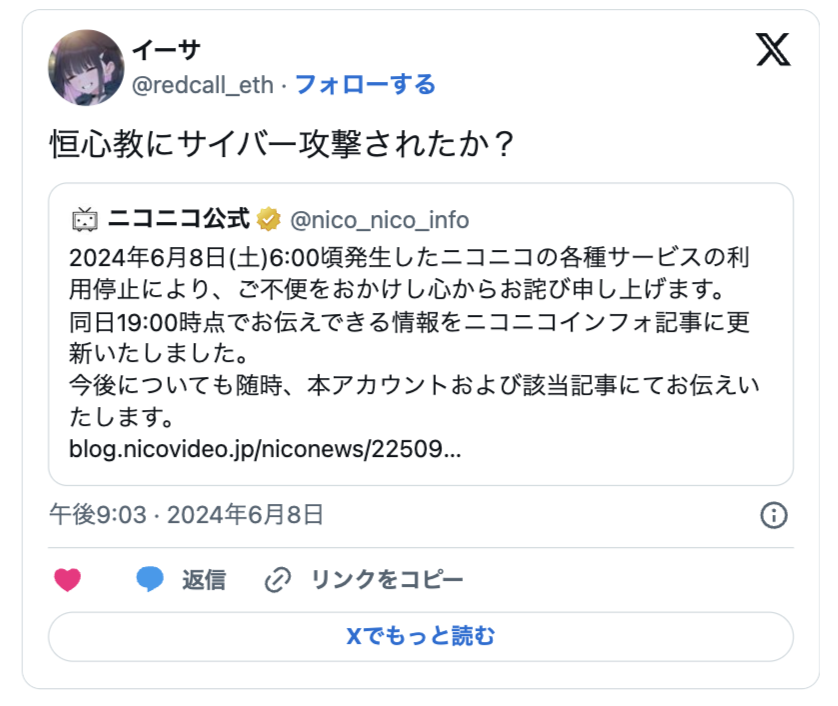Copy the post link with リンクをコピー
838x706 pixels.
pyautogui.click(x=364, y=580)
